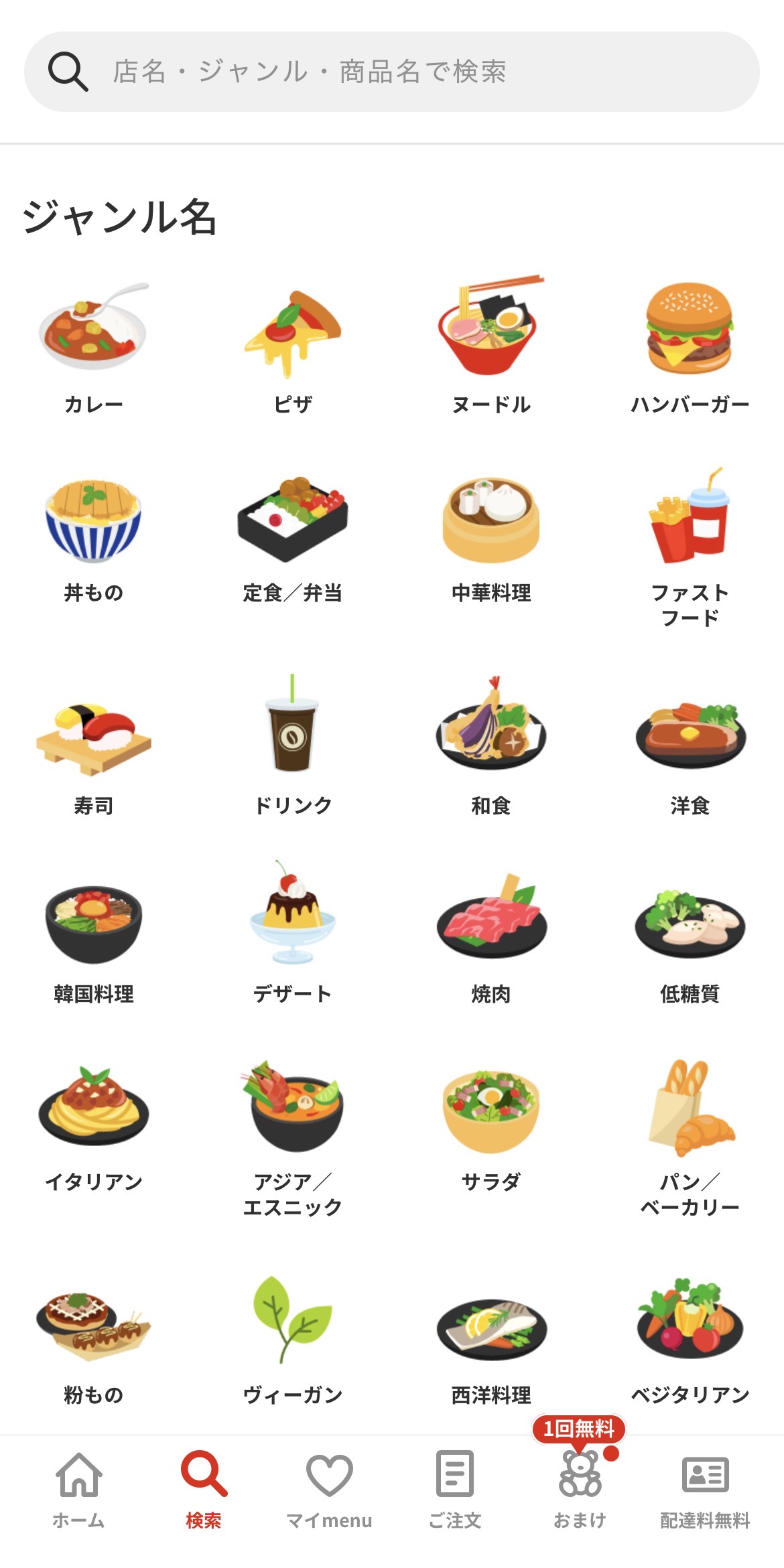This screenshot has height=1568, width=784.
Task: Tap the search field for store or genre
Action: pos(392,72)
